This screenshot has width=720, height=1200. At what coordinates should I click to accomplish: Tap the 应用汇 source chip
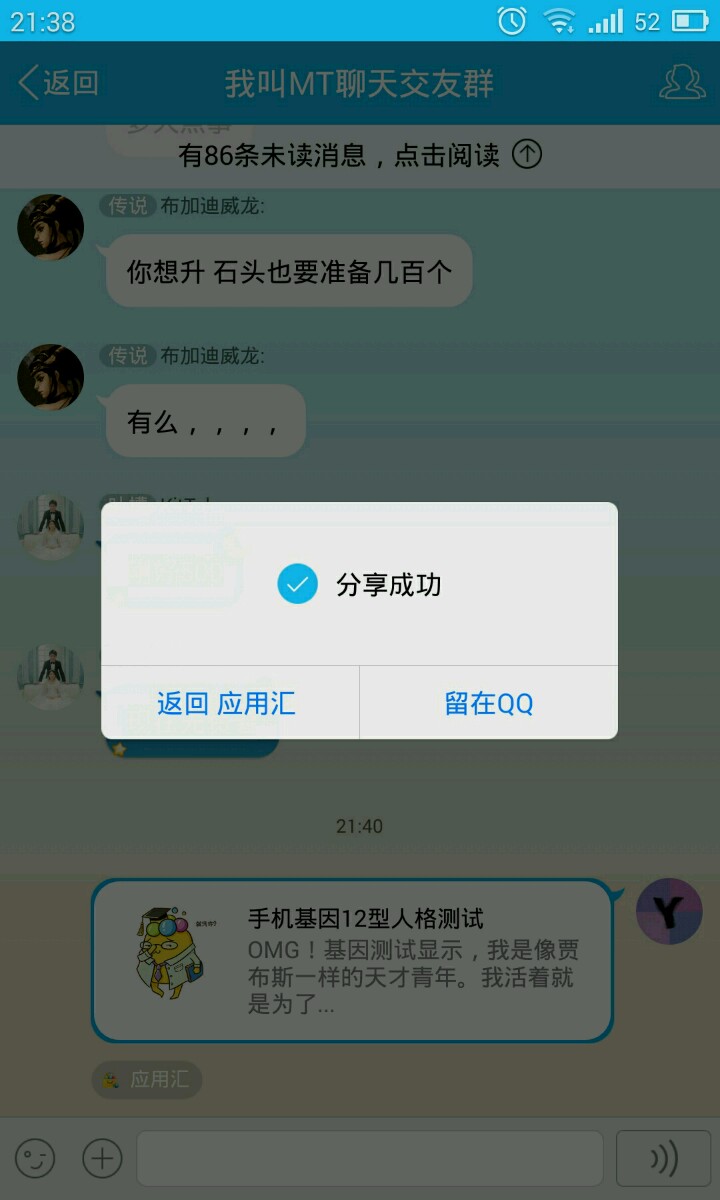[147, 1080]
